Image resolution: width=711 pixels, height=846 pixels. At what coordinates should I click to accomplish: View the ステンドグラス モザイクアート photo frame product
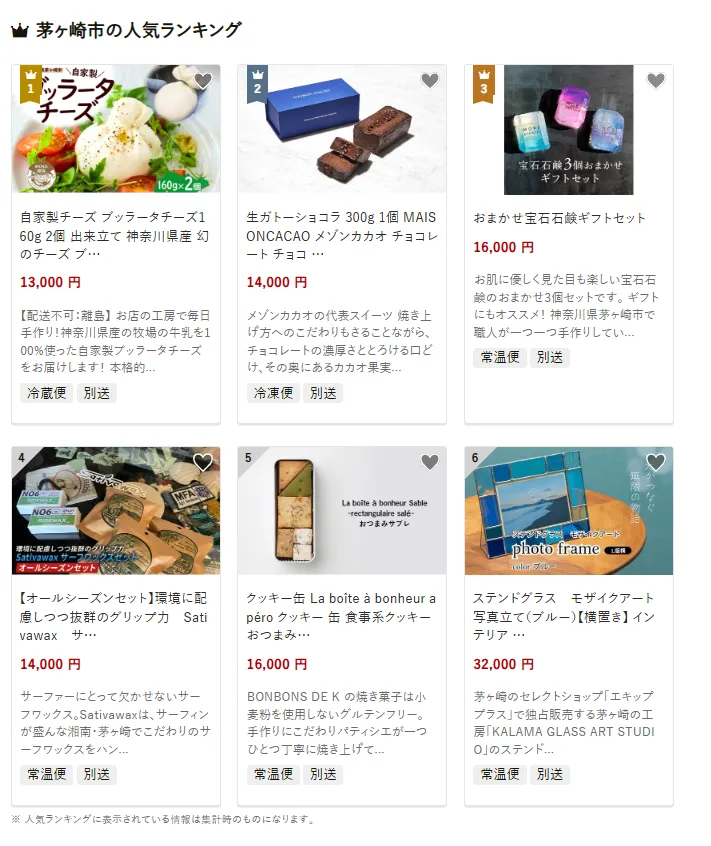click(569, 617)
